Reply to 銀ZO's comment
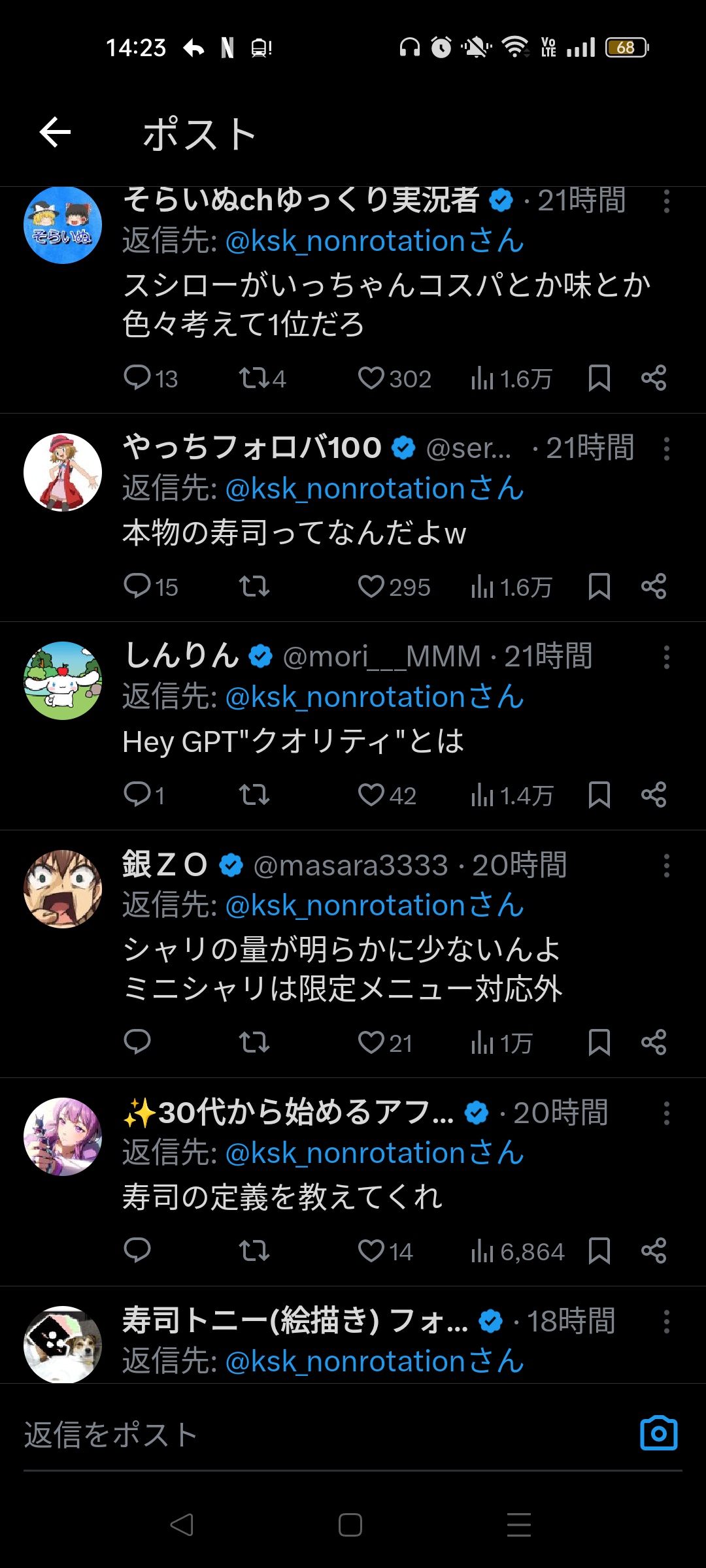The width and height of the screenshot is (706, 1568). (x=137, y=1043)
